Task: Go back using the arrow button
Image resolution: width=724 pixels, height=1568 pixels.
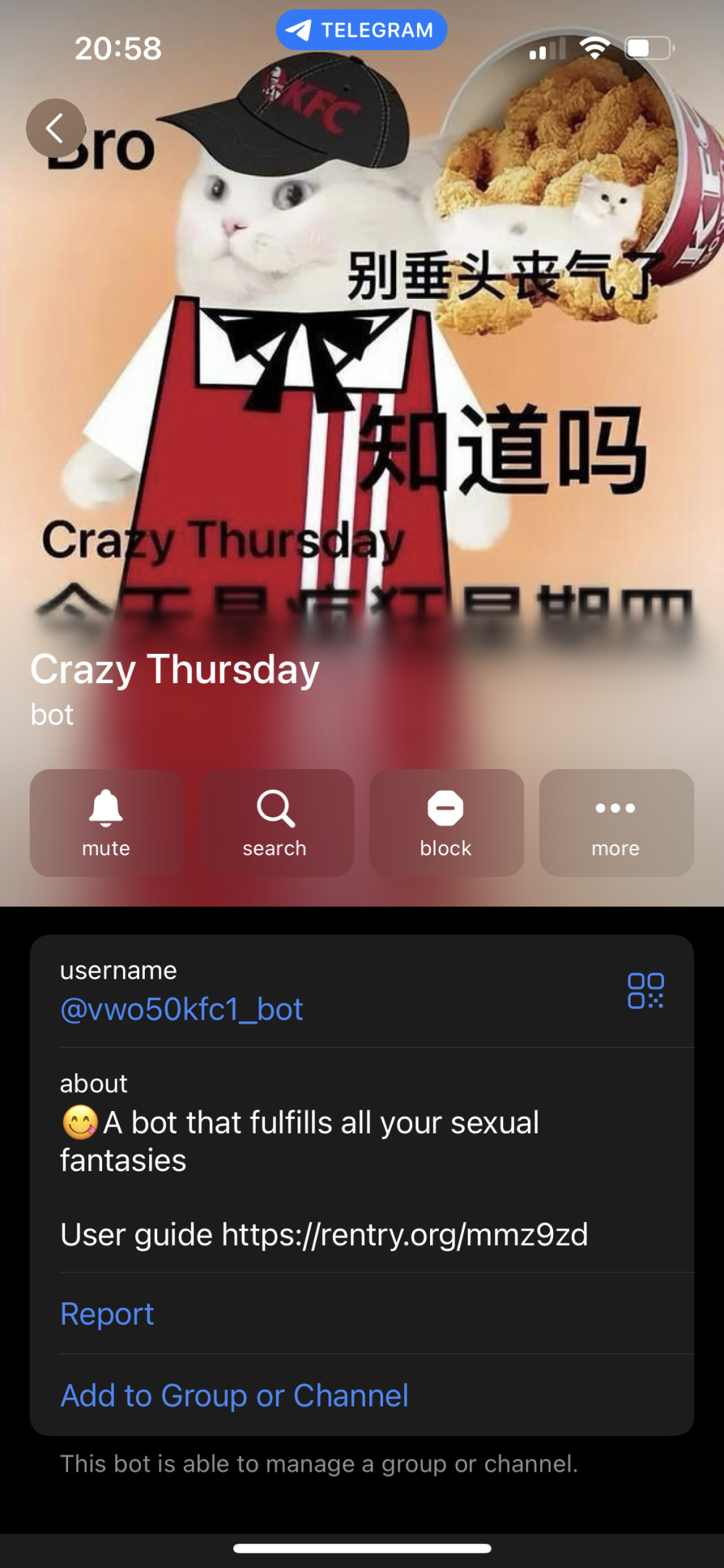Action: click(x=56, y=128)
